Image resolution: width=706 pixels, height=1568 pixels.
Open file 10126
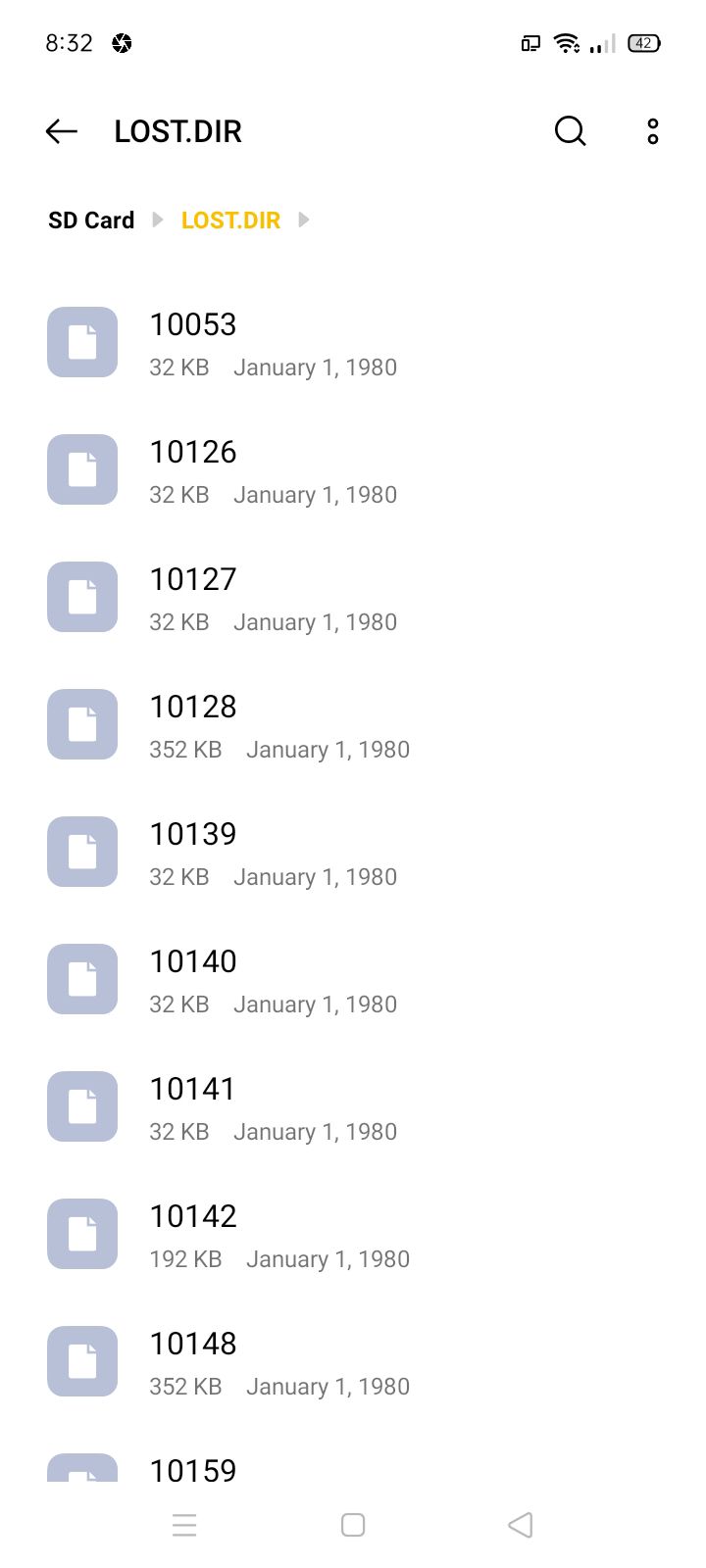353,470
